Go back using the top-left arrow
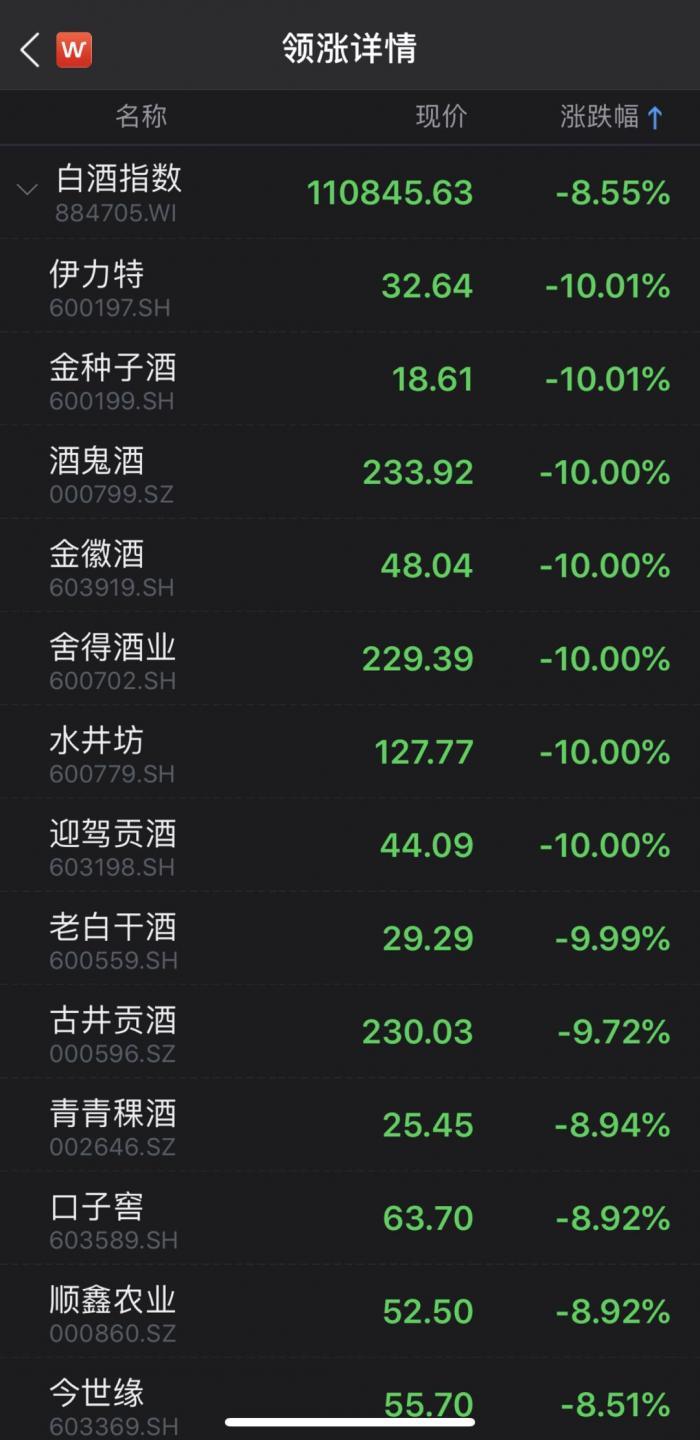Image resolution: width=700 pixels, height=1440 pixels. [x=30, y=49]
